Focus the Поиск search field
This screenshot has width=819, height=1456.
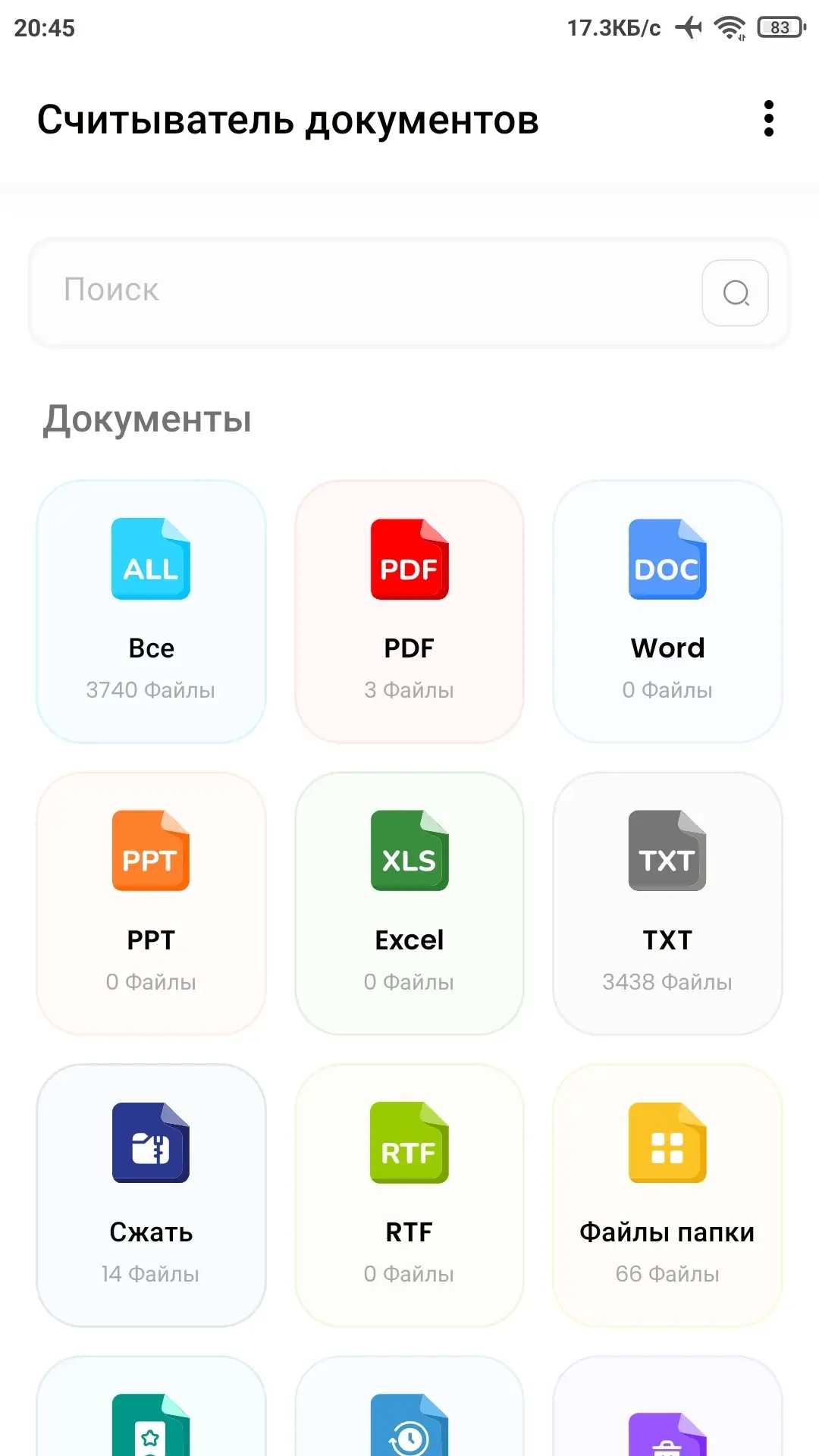[x=364, y=291]
